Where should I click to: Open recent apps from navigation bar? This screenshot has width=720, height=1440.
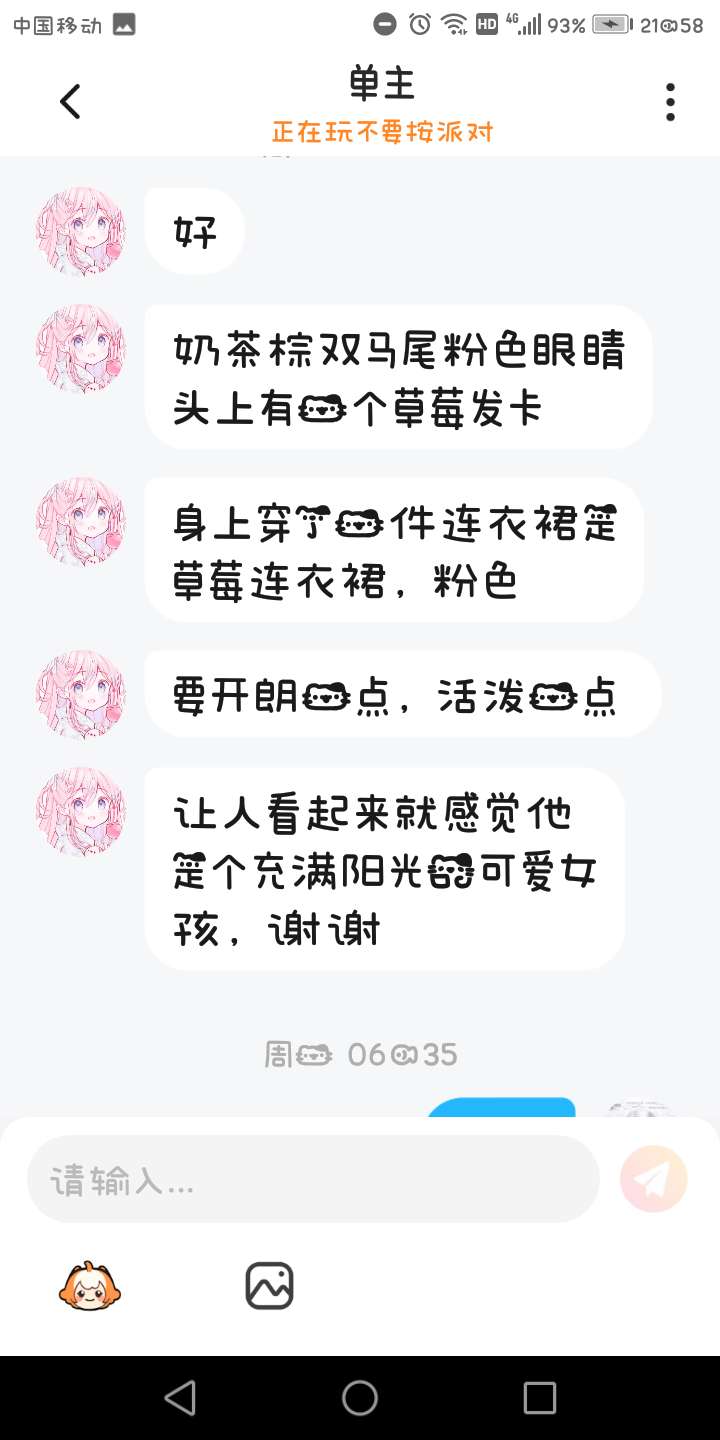click(539, 1398)
